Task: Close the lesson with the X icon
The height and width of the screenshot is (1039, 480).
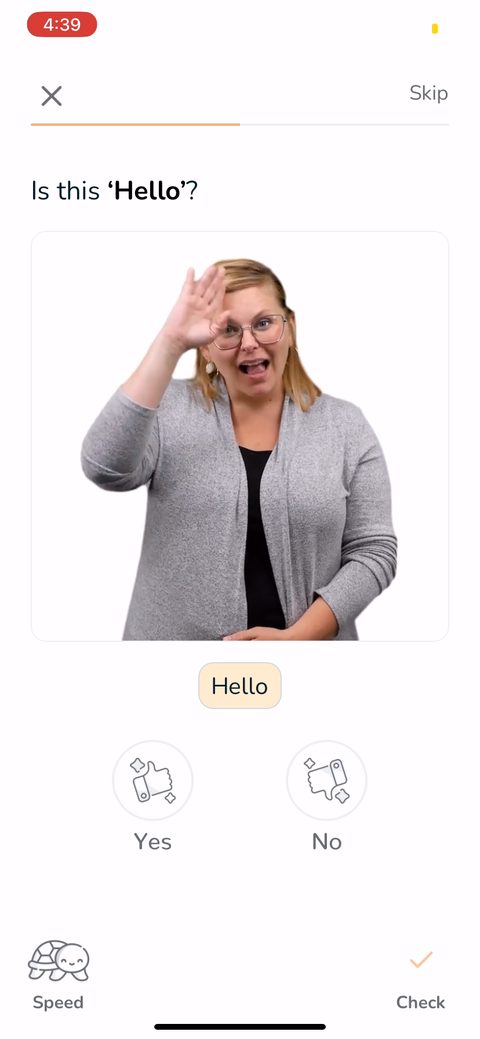Action: click(51, 96)
